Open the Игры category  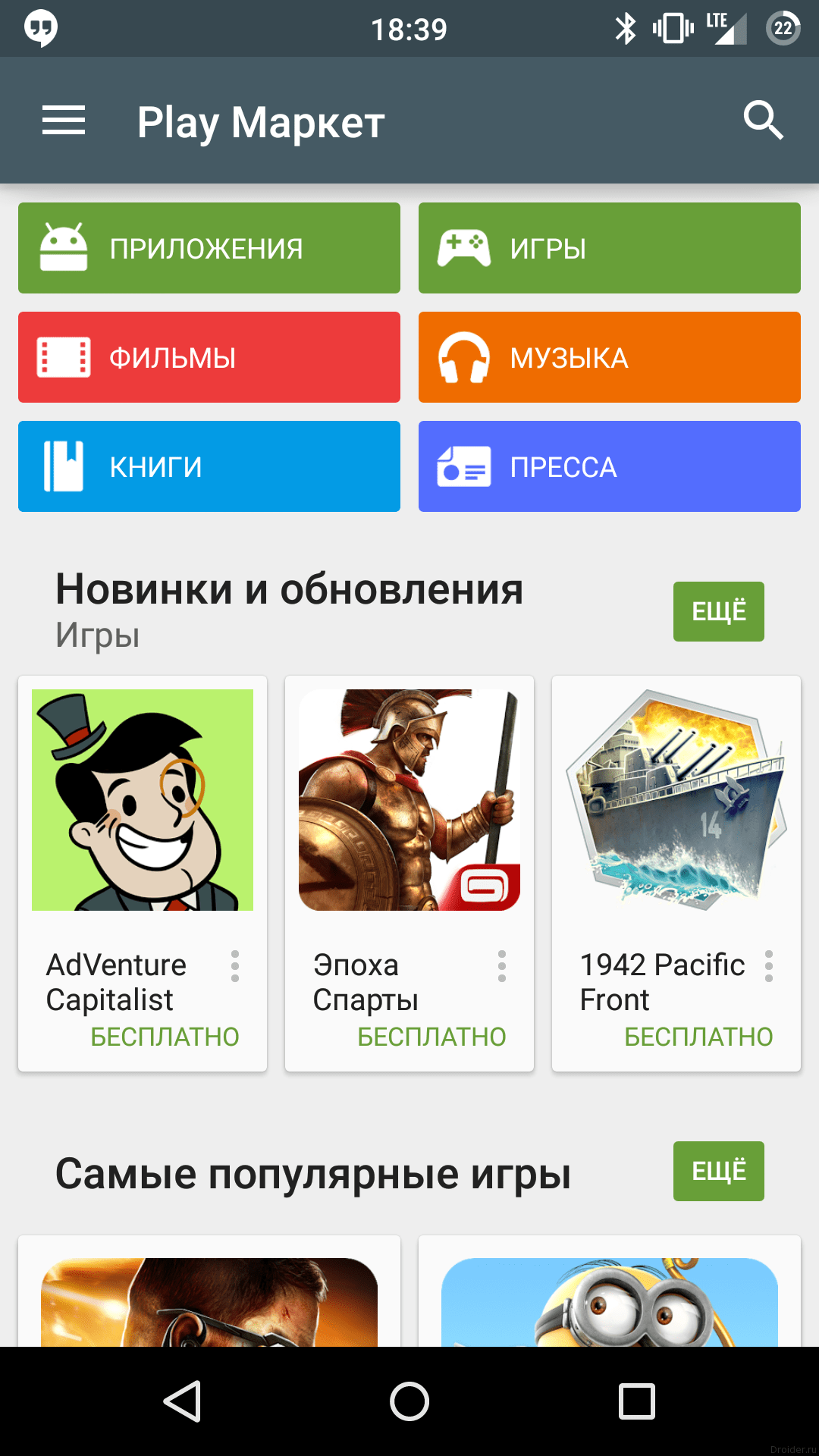coord(610,248)
